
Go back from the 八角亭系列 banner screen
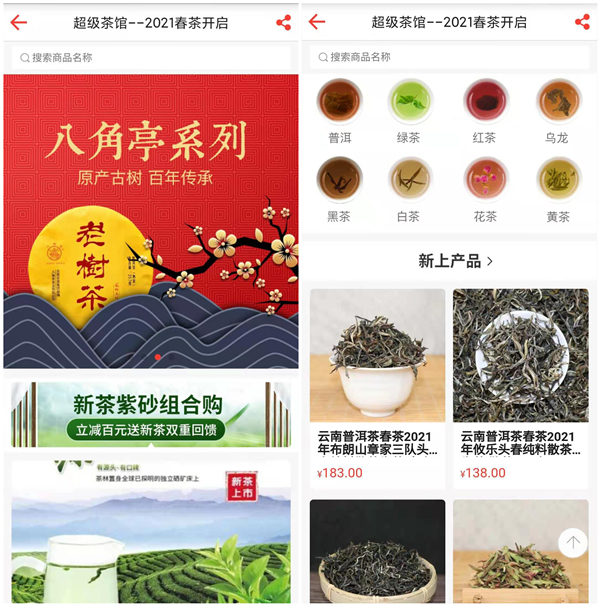pos(18,22)
